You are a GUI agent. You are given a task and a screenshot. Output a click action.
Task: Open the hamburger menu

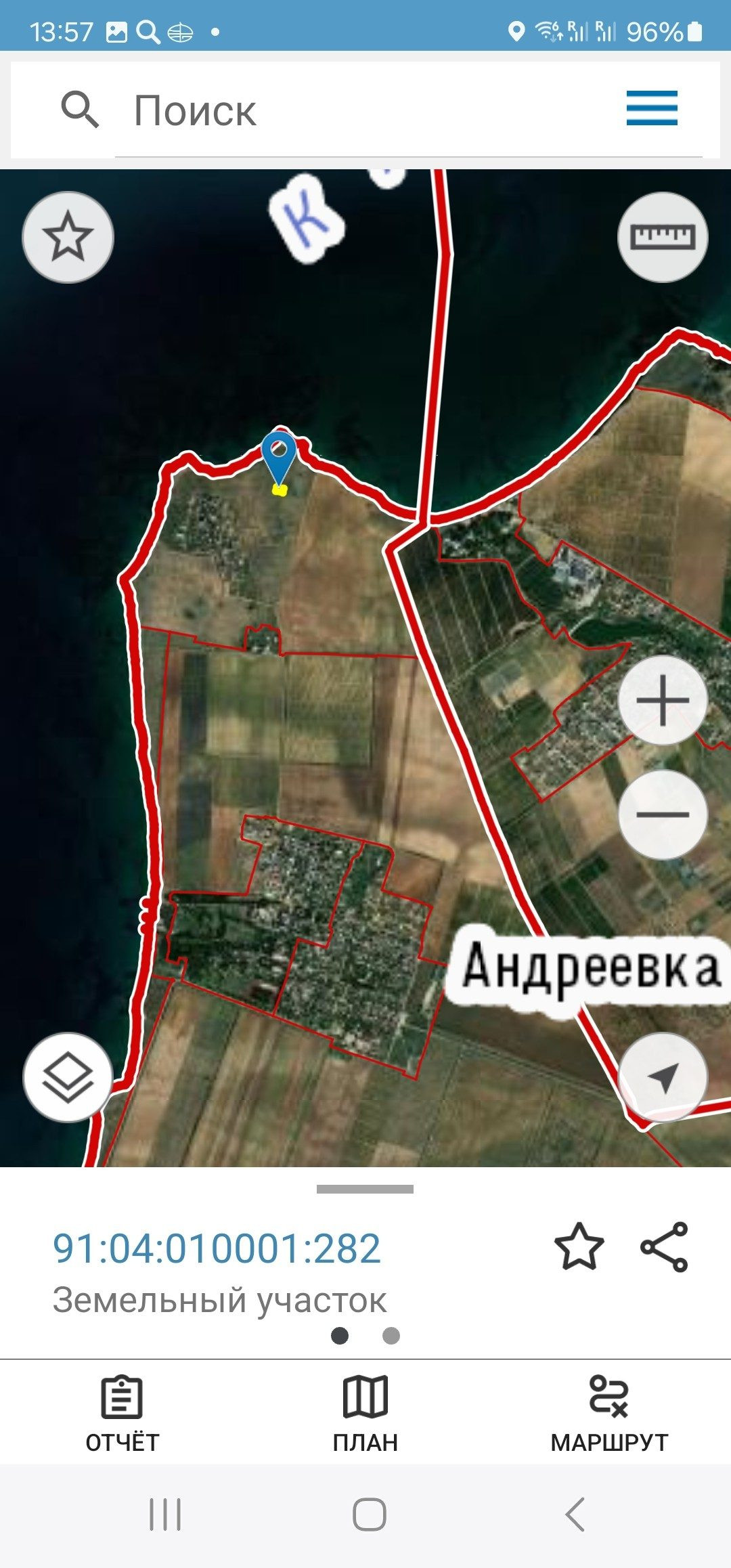tap(652, 108)
